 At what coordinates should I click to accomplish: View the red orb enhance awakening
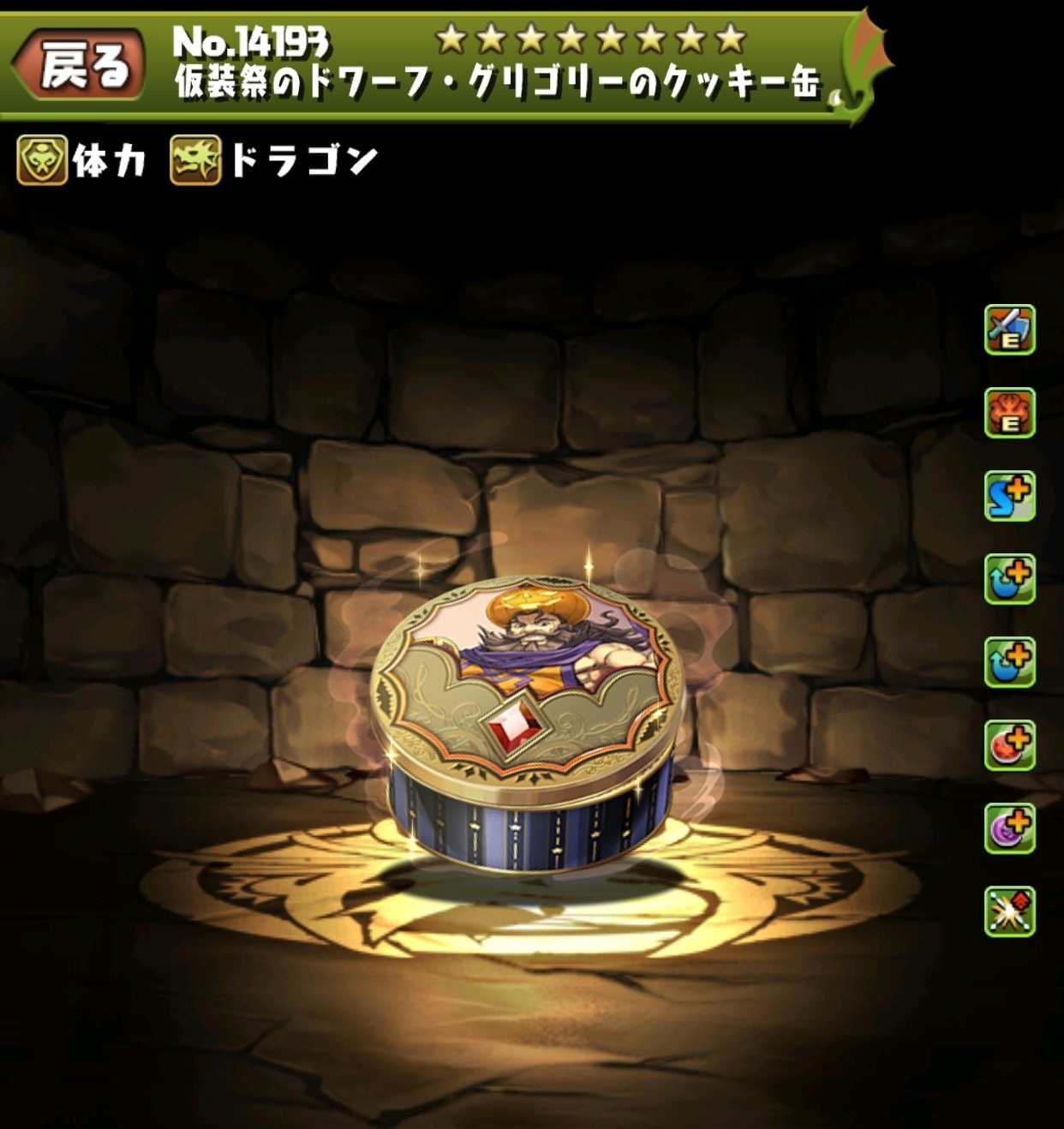click(x=1009, y=745)
